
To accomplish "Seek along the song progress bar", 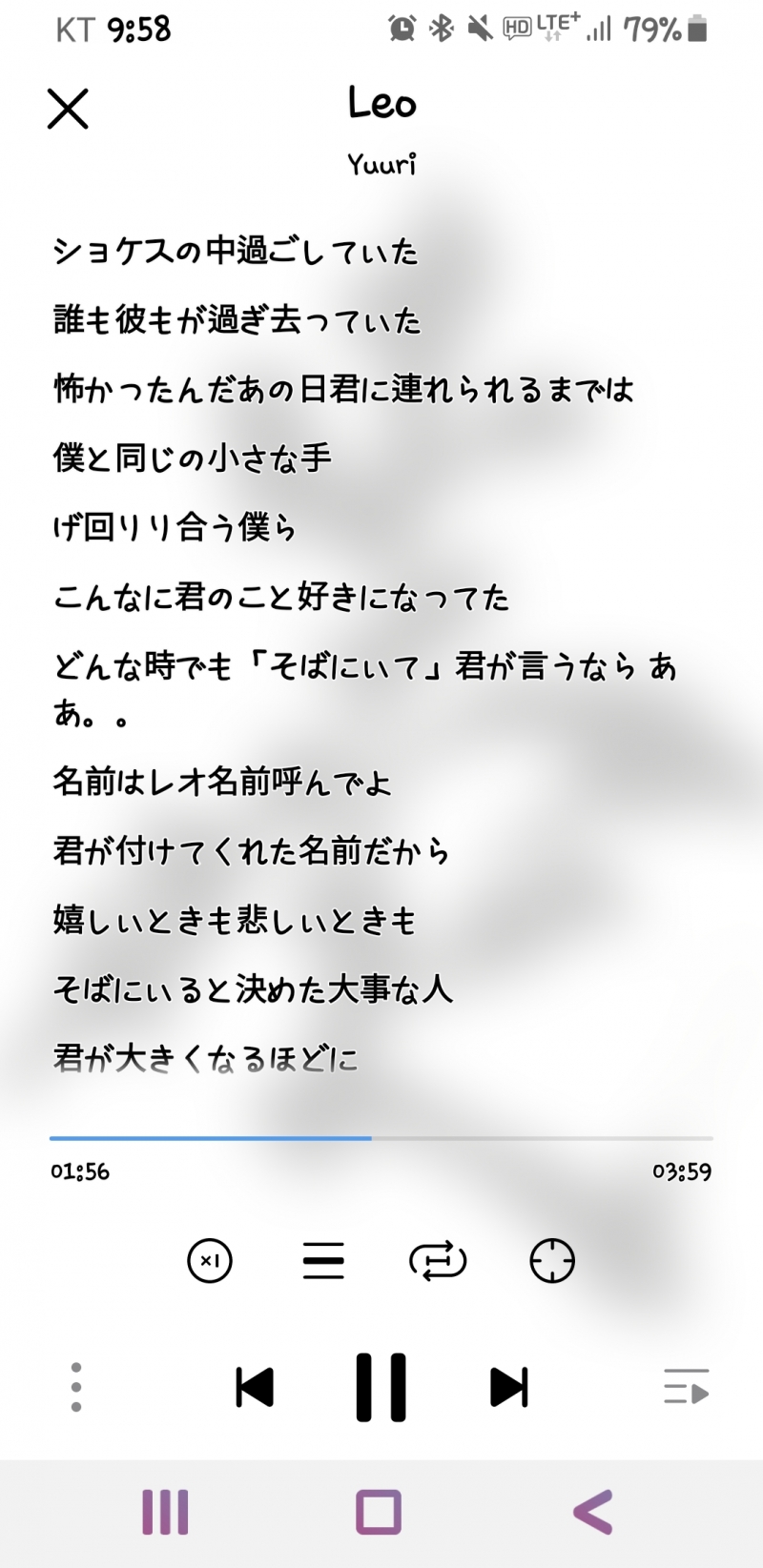I will pos(381,1138).
